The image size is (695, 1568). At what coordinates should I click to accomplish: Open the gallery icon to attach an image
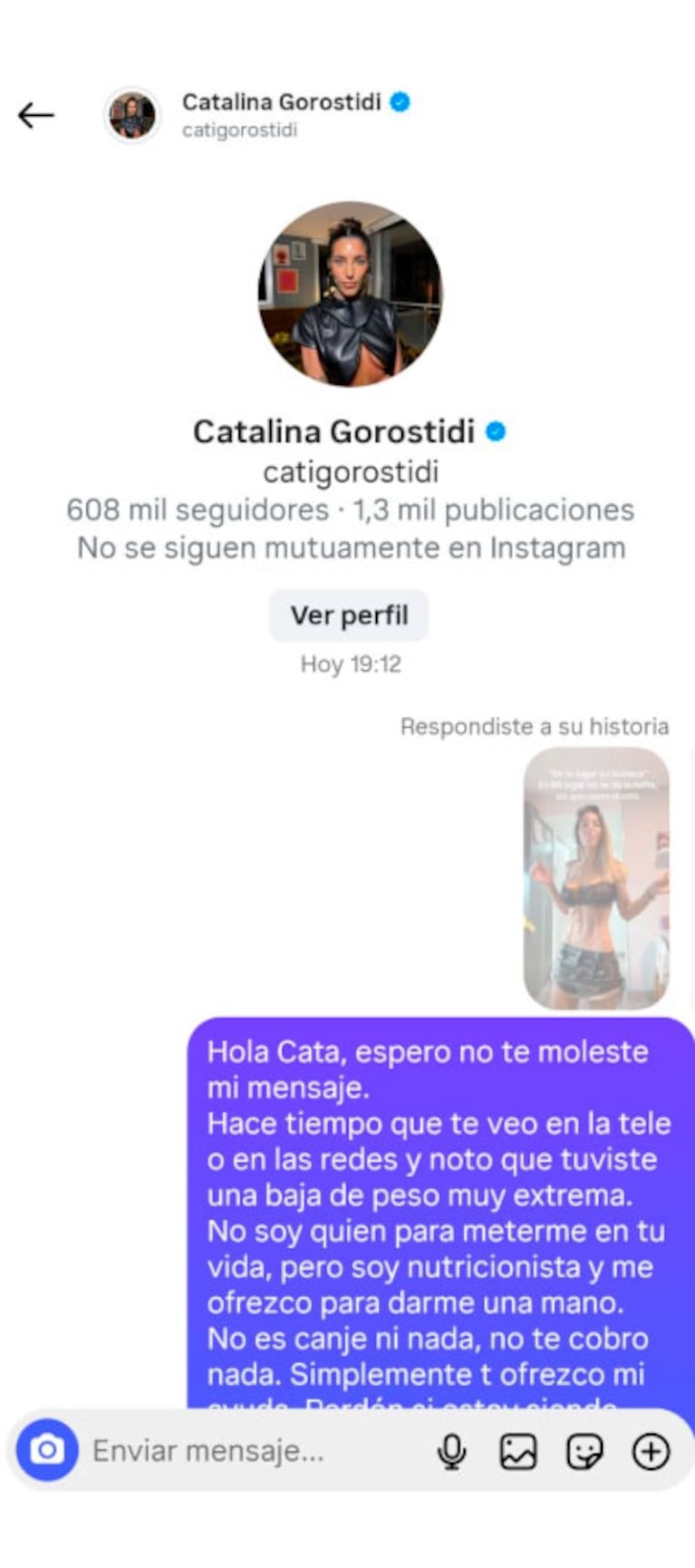click(518, 1450)
